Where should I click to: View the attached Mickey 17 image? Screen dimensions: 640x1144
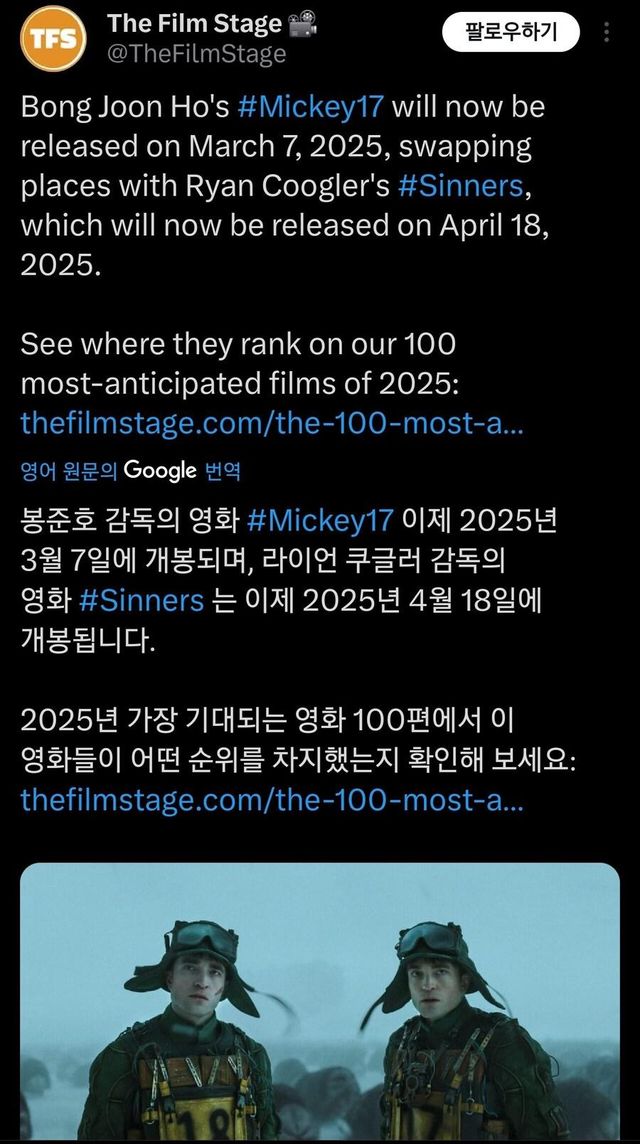320,1000
